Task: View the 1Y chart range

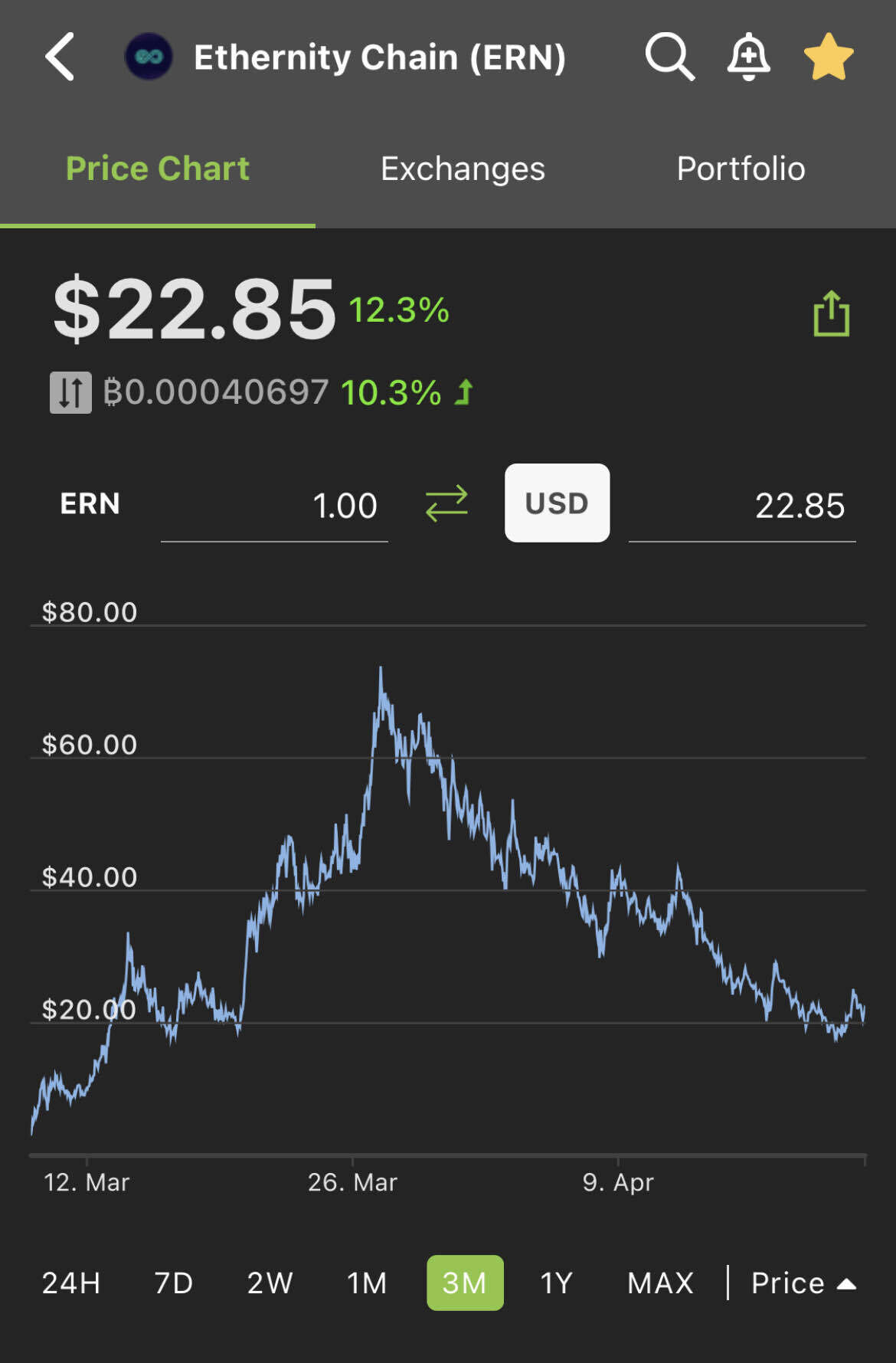Action: click(557, 1283)
